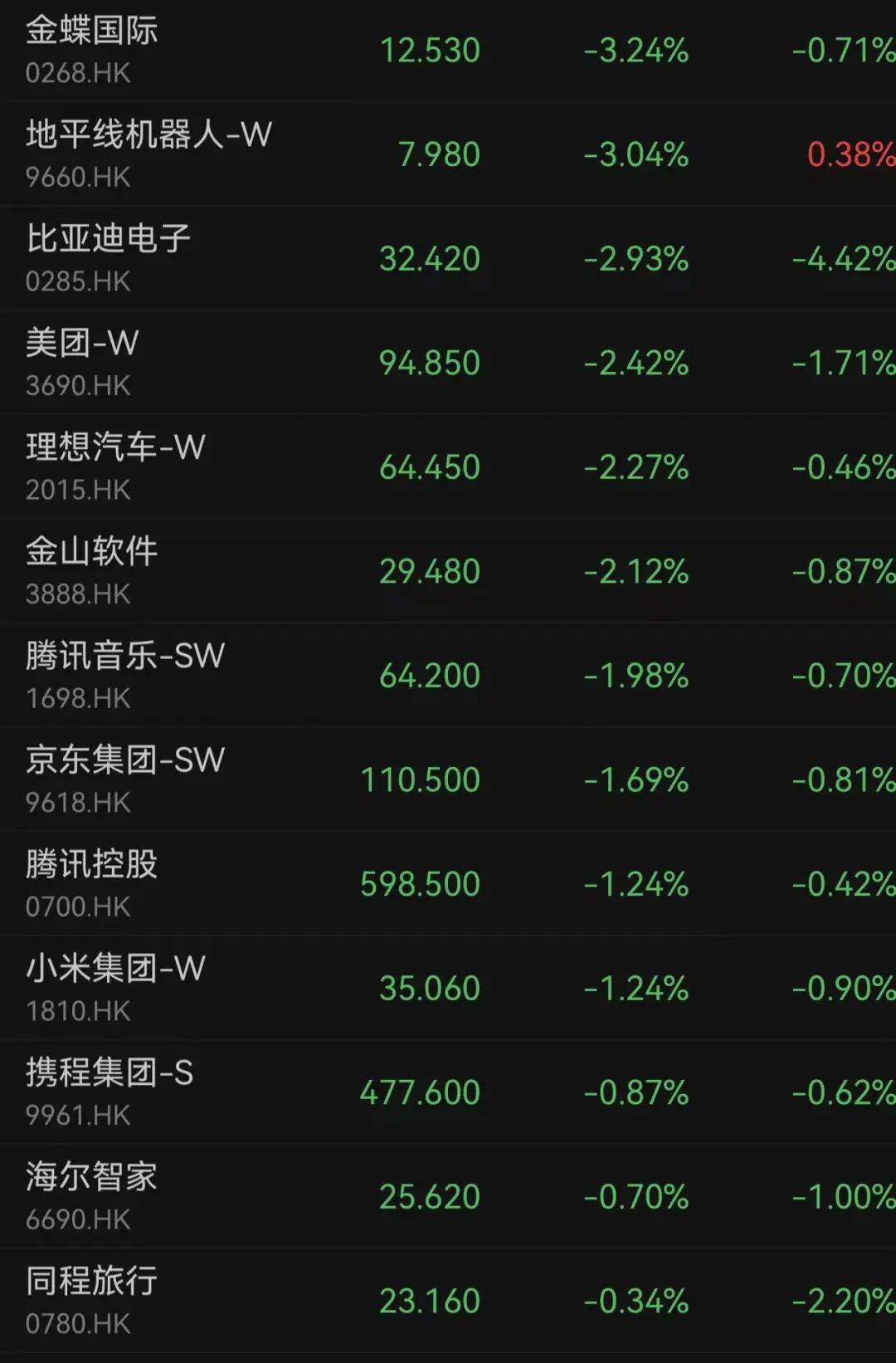Open the 京东集团-SW 9618.HK row
This screenshot has height=1363, width=896.
coord(124,779)
